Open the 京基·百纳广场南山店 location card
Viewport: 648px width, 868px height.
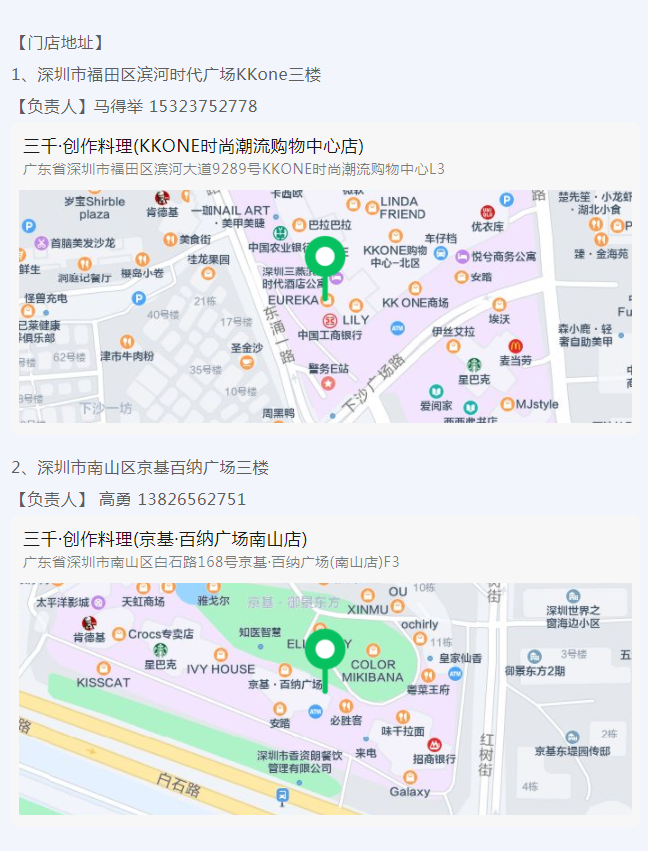point(165,540)
